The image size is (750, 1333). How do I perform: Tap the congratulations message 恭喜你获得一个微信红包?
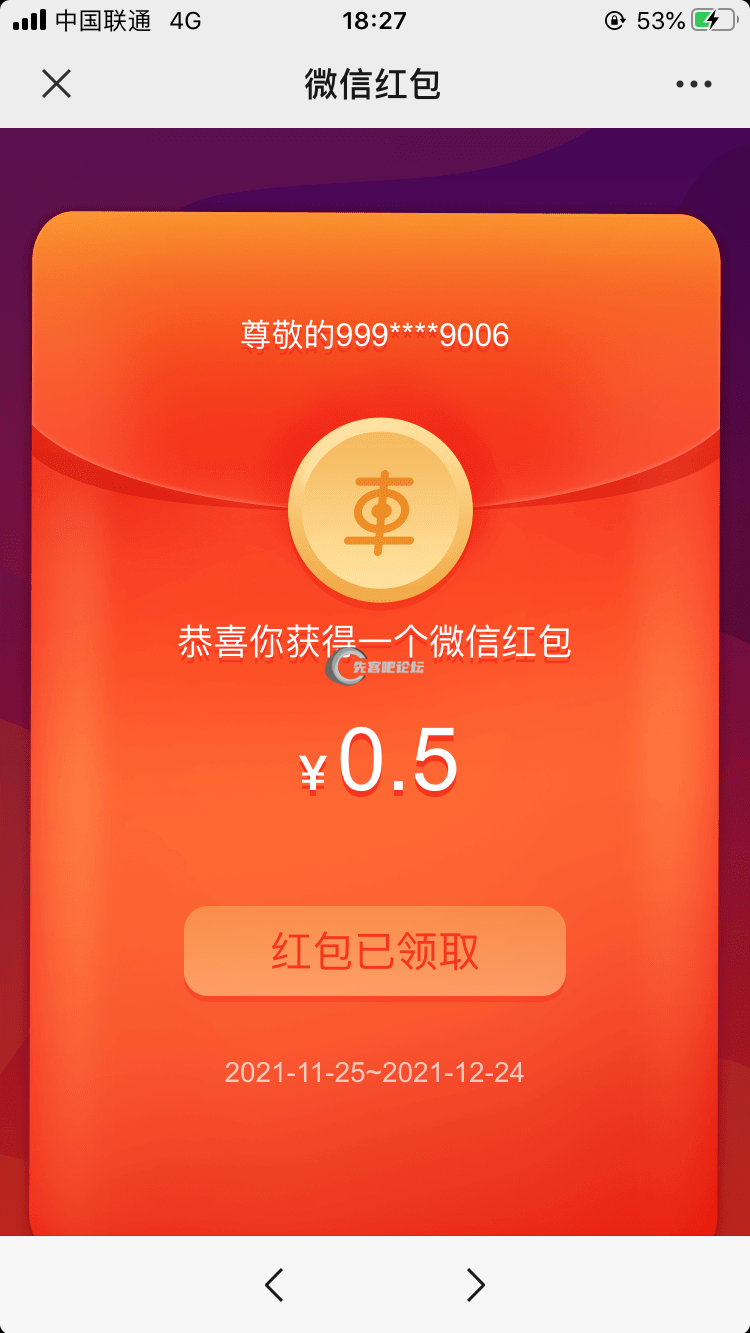375,643
